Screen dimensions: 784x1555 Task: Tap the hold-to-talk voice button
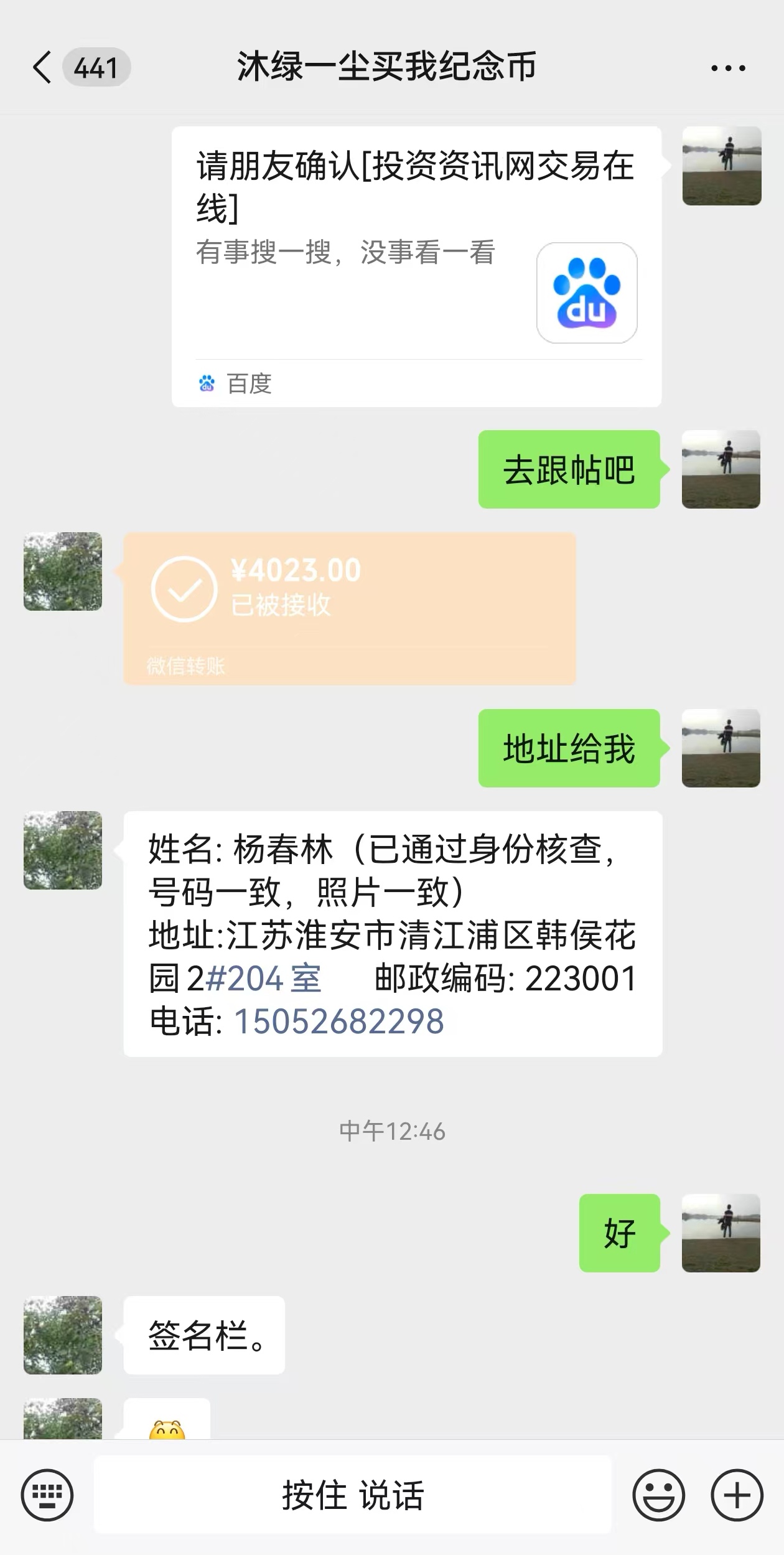pos(352,1495)
